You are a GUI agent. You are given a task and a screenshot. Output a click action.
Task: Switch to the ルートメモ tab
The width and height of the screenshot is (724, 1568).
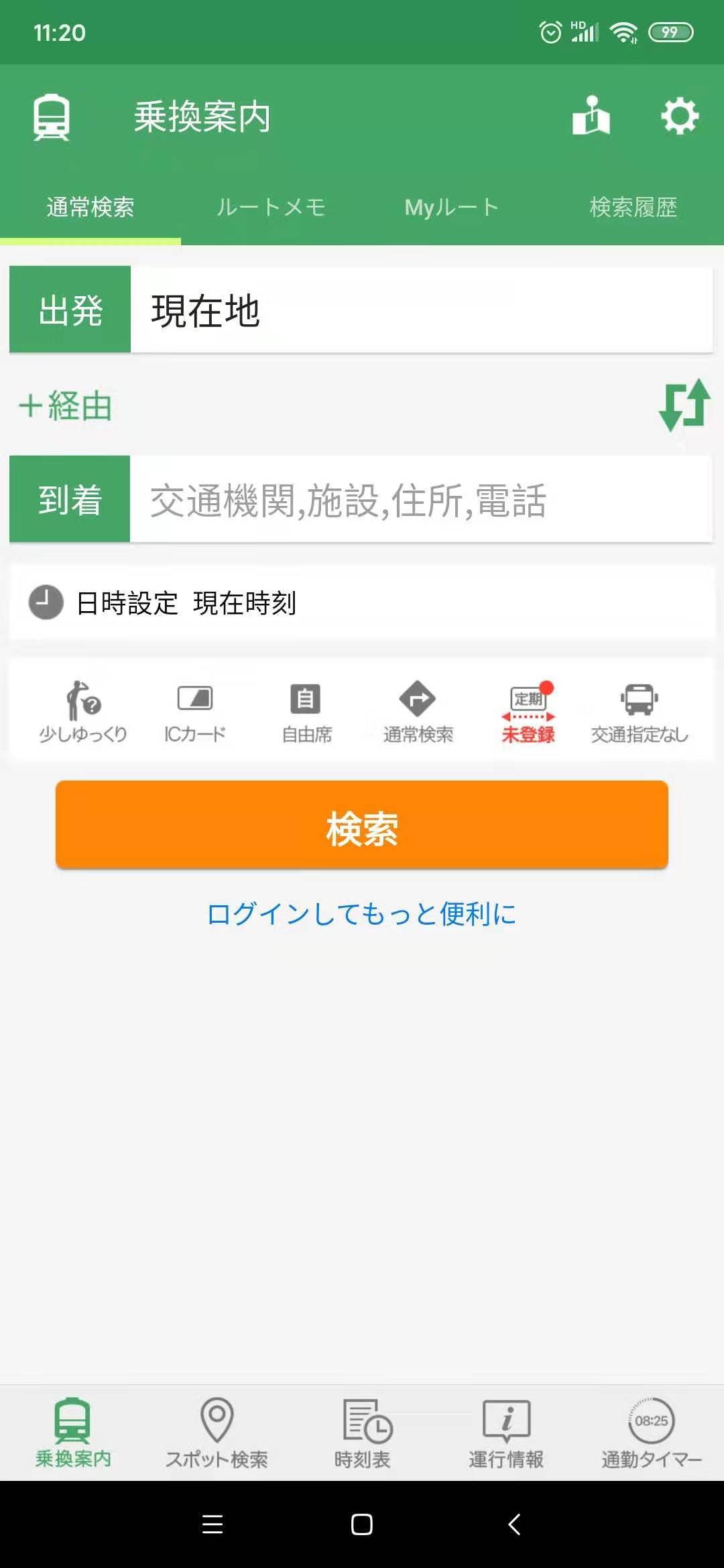tap(271, 207)
